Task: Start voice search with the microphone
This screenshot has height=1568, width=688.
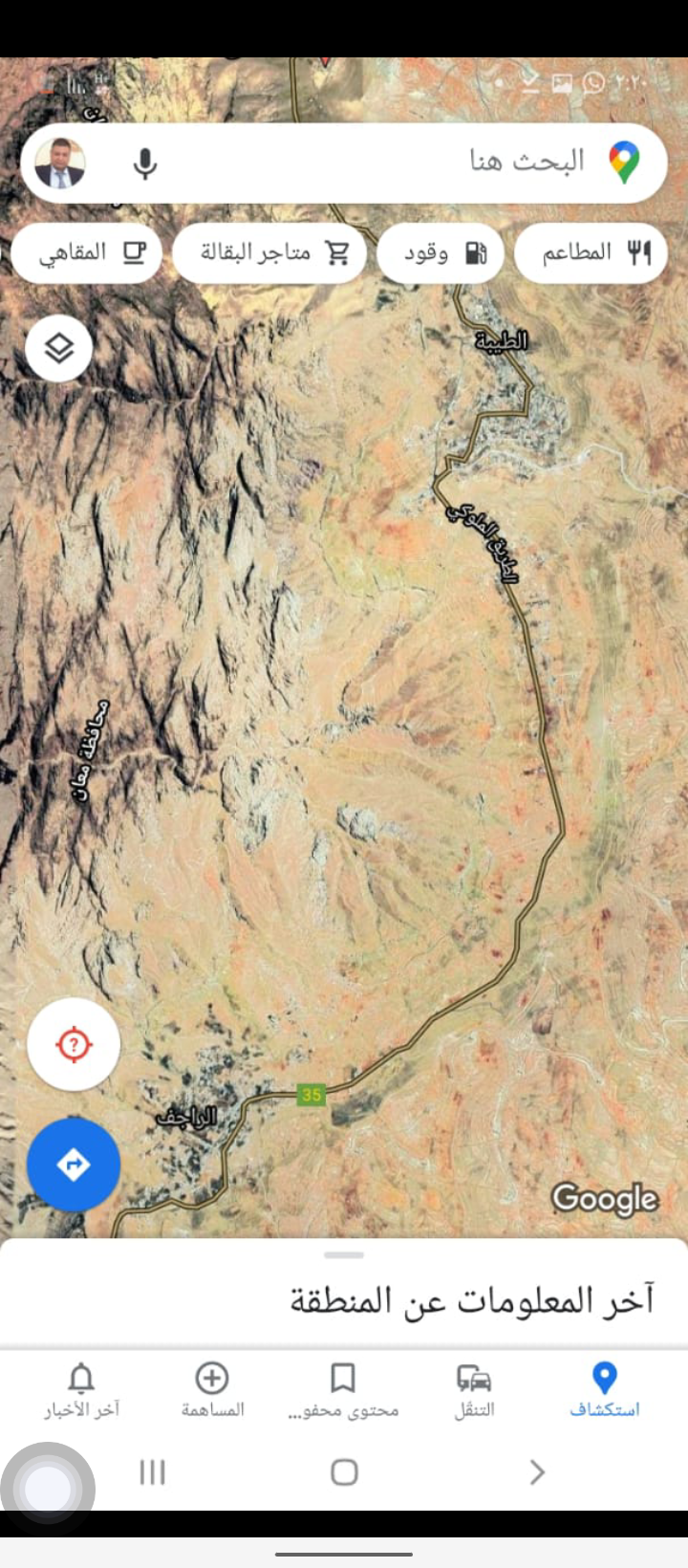Action: [x=145, y=163]
